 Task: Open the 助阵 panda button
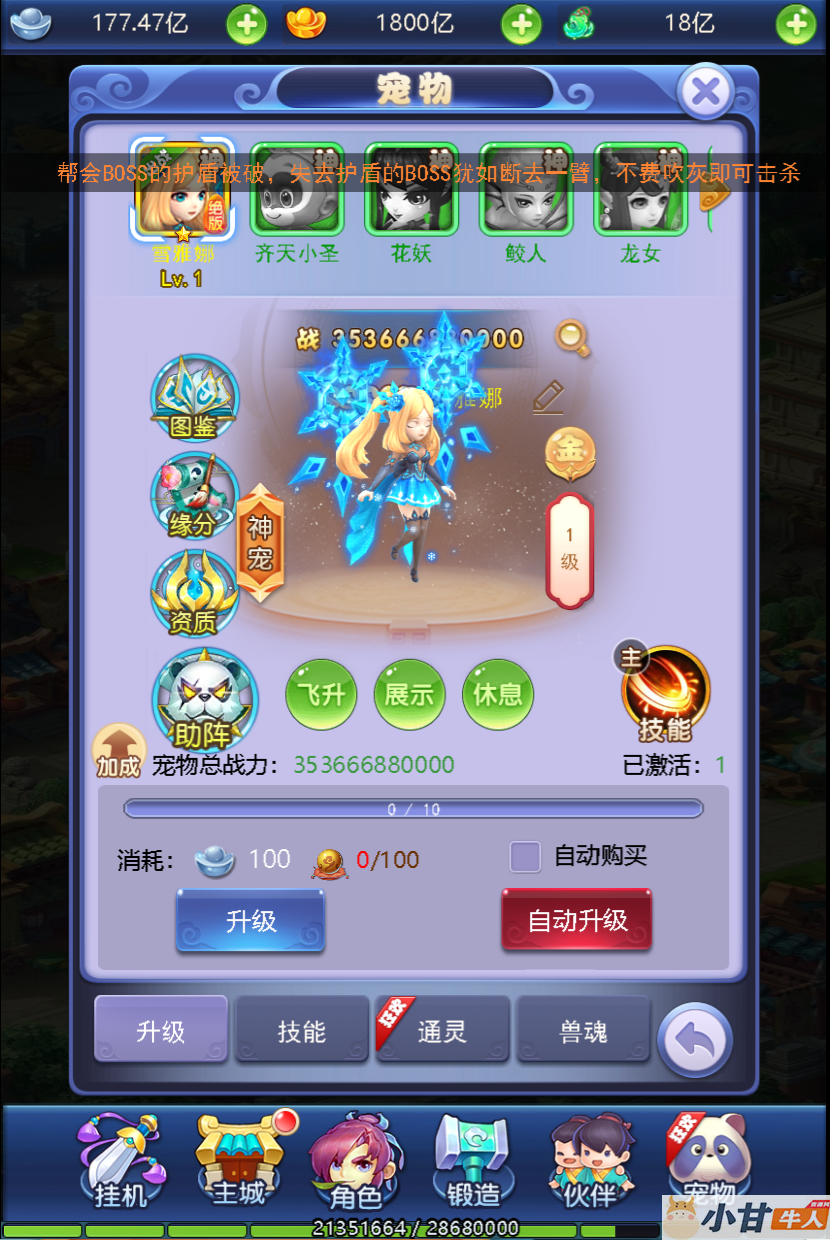click(204, 700)
